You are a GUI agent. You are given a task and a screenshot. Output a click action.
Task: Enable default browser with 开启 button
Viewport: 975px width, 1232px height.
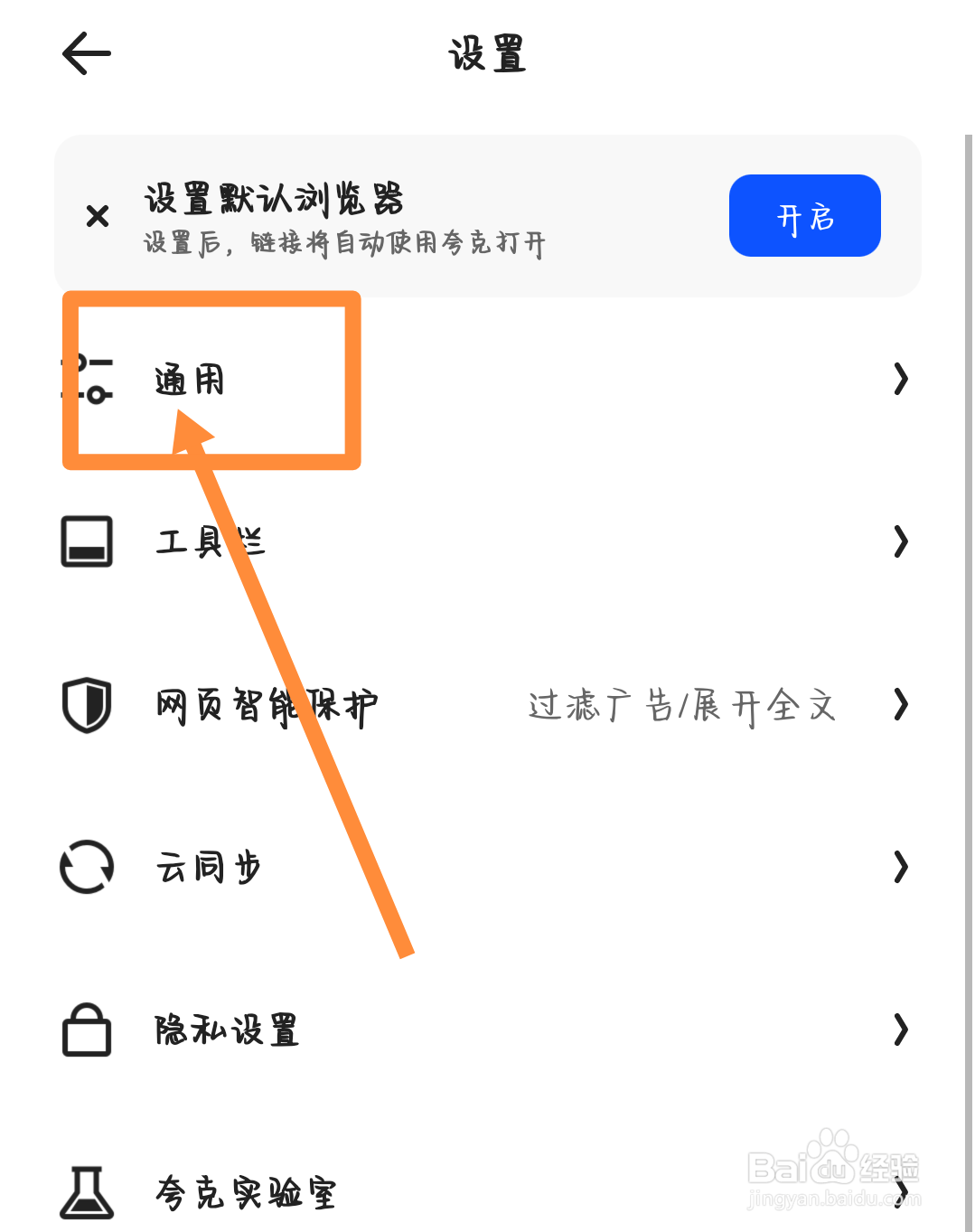pyautogui.click(x=804, y=215)
